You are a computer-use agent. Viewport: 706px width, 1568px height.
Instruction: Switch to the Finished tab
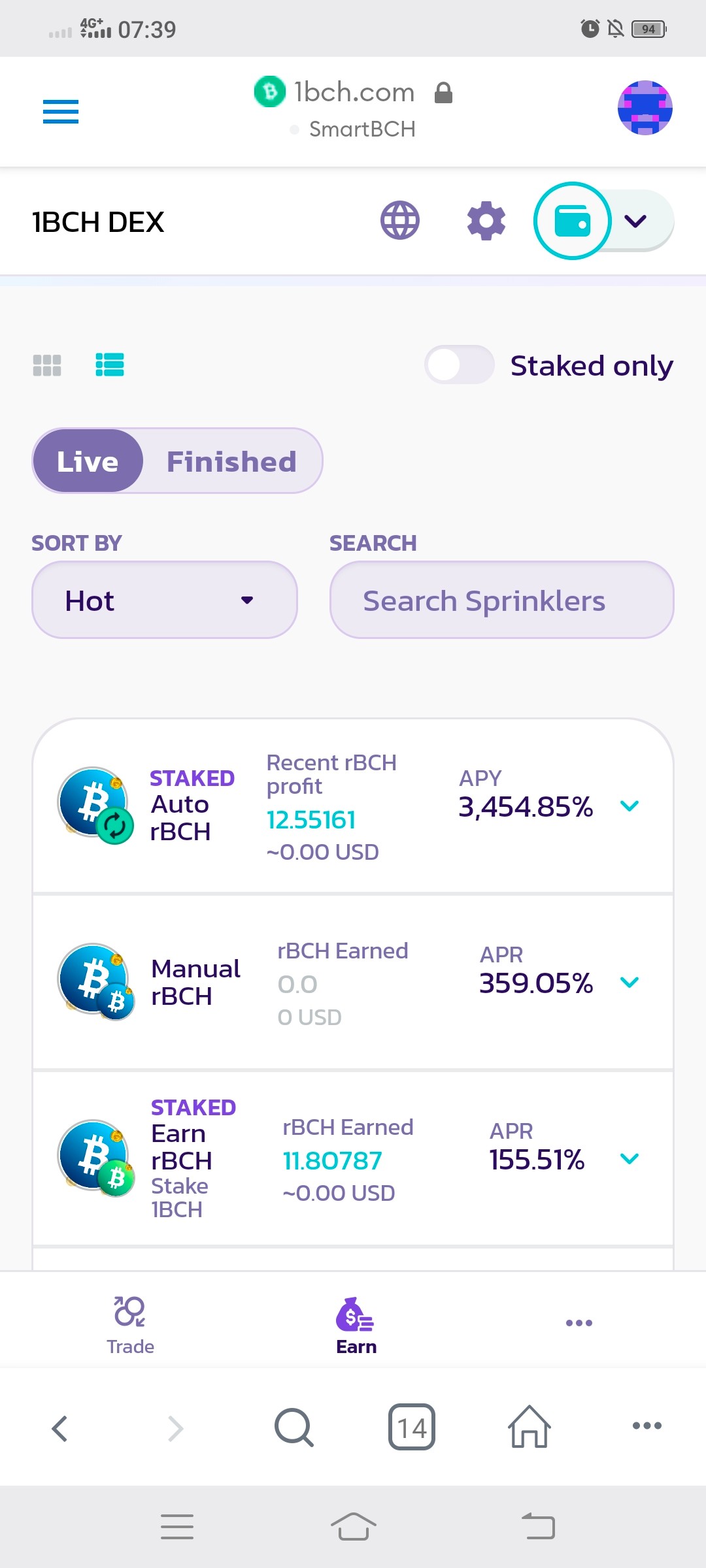[x=231, y=461]
